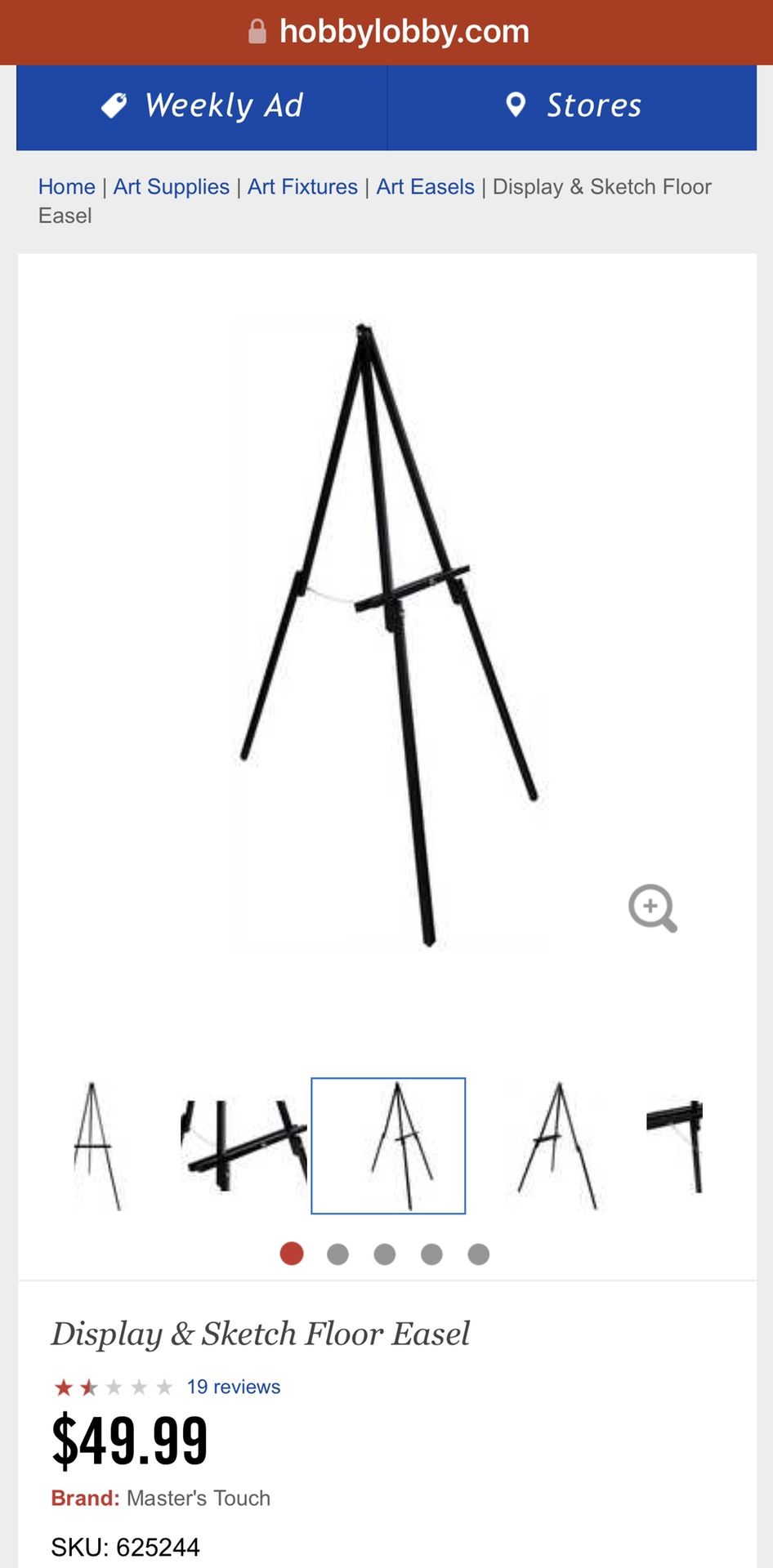Zoom into the product image with magnifier
The width and height of the screenshot is (773, 1568).
pyautogui.click(x=652, y=907)
